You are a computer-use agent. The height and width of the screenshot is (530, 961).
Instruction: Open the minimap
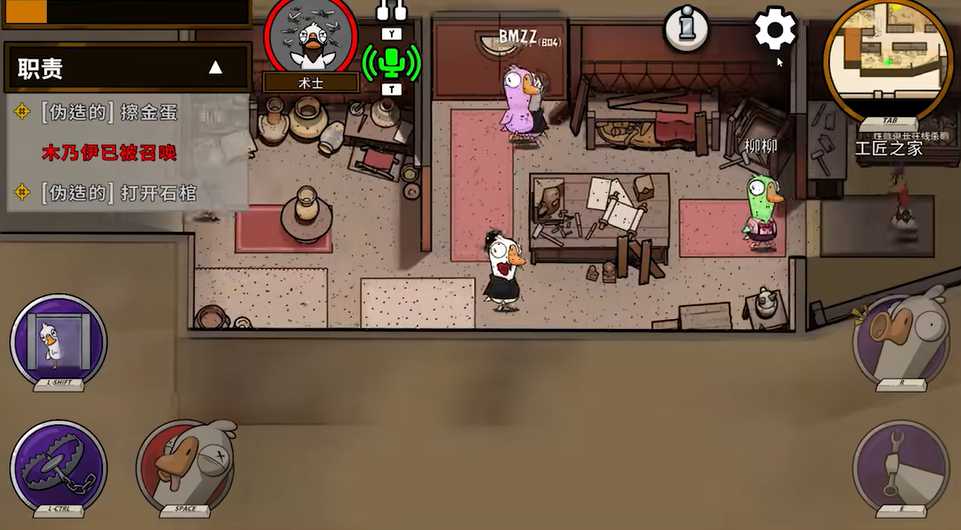(886, 52)
